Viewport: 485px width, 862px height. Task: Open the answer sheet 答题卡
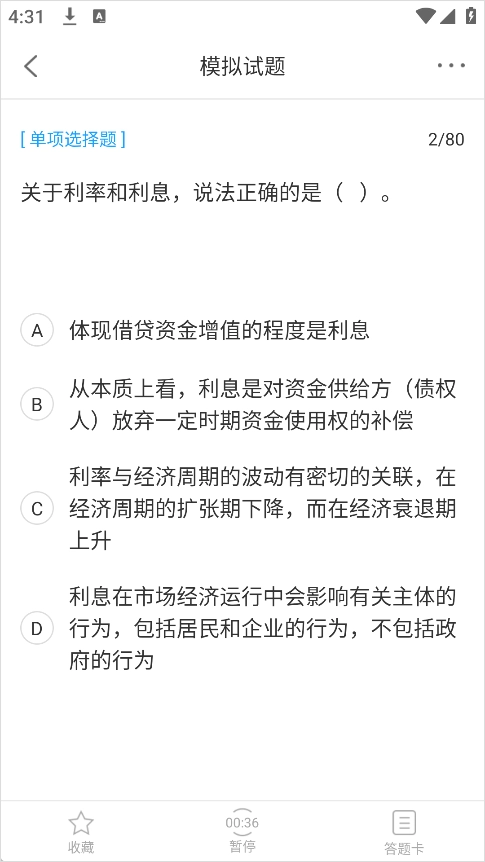pyautogui.click(x=404, y=832)
